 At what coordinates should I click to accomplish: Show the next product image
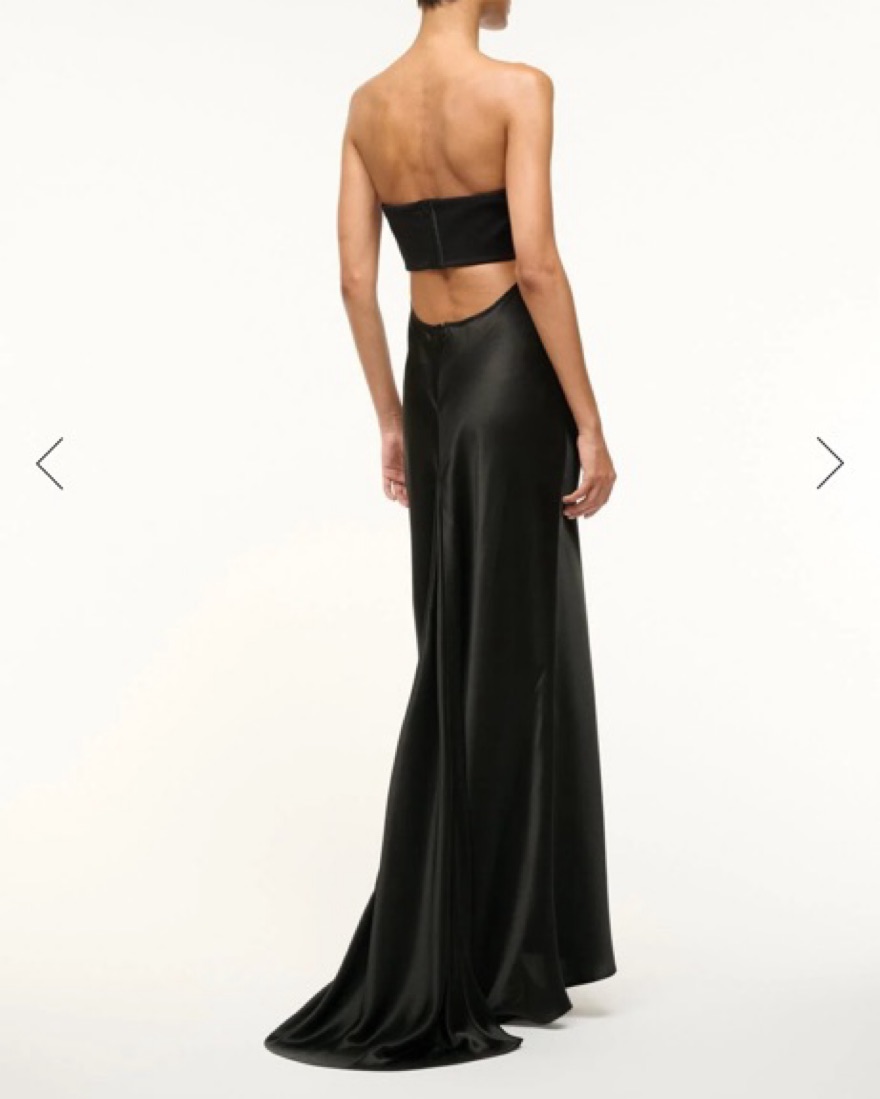[x=829, y=463]
